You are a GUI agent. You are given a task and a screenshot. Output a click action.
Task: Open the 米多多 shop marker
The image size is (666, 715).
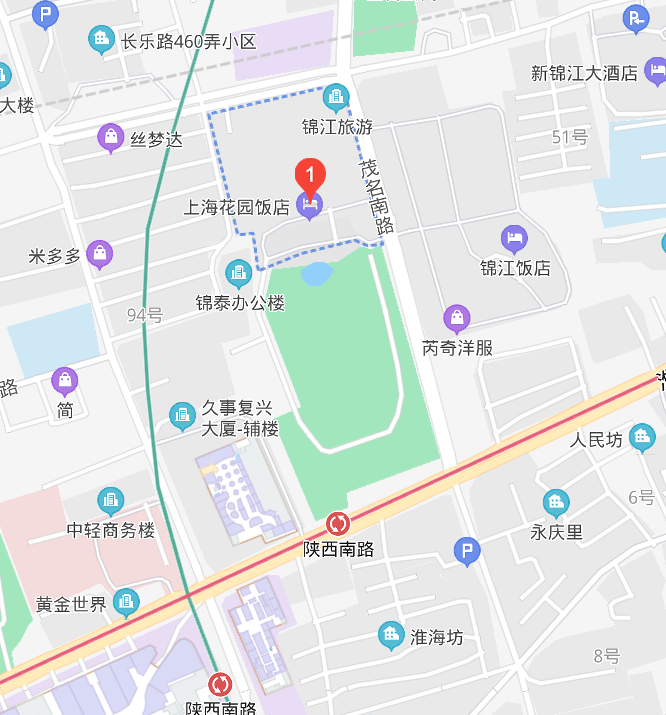click(x=99, y=254)
